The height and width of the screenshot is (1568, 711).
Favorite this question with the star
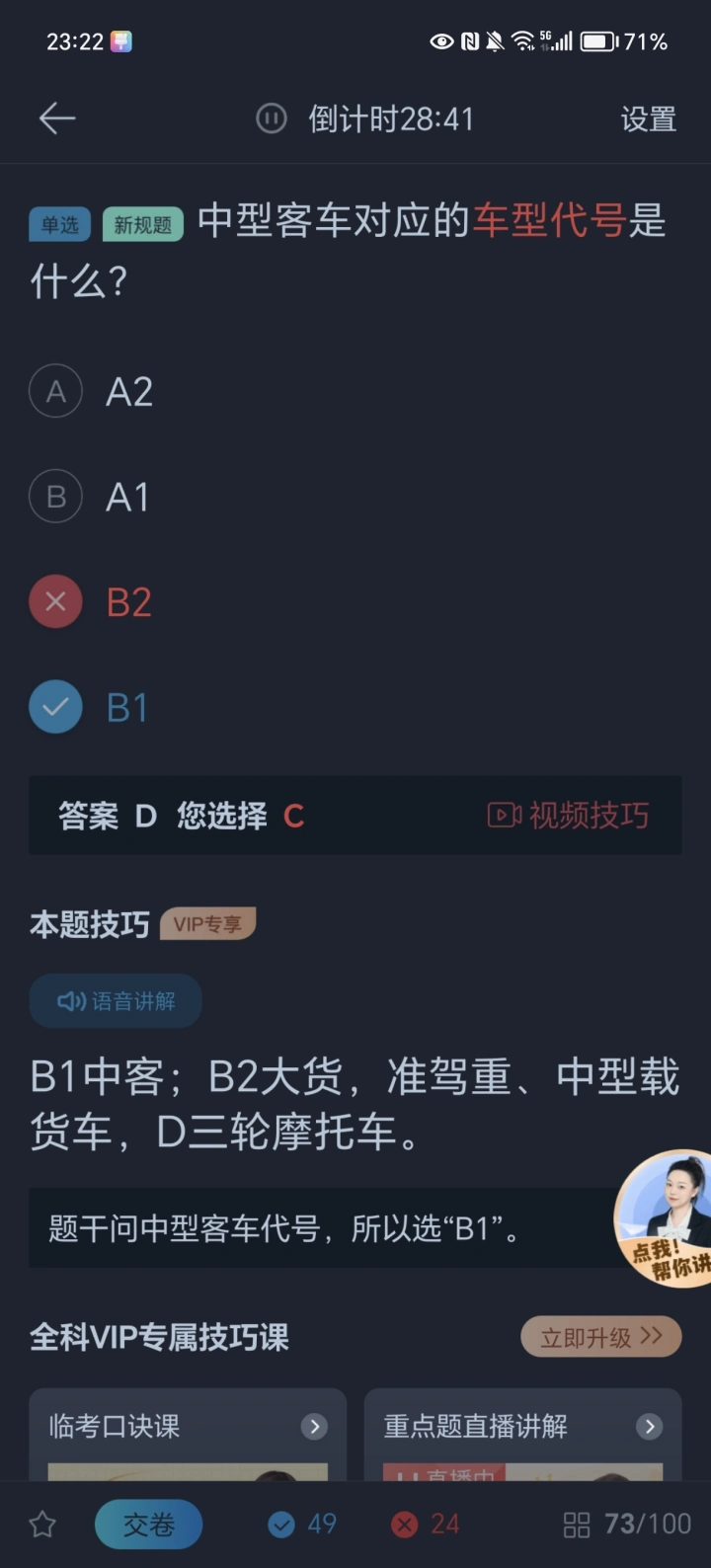click(x=42, y=1525)
